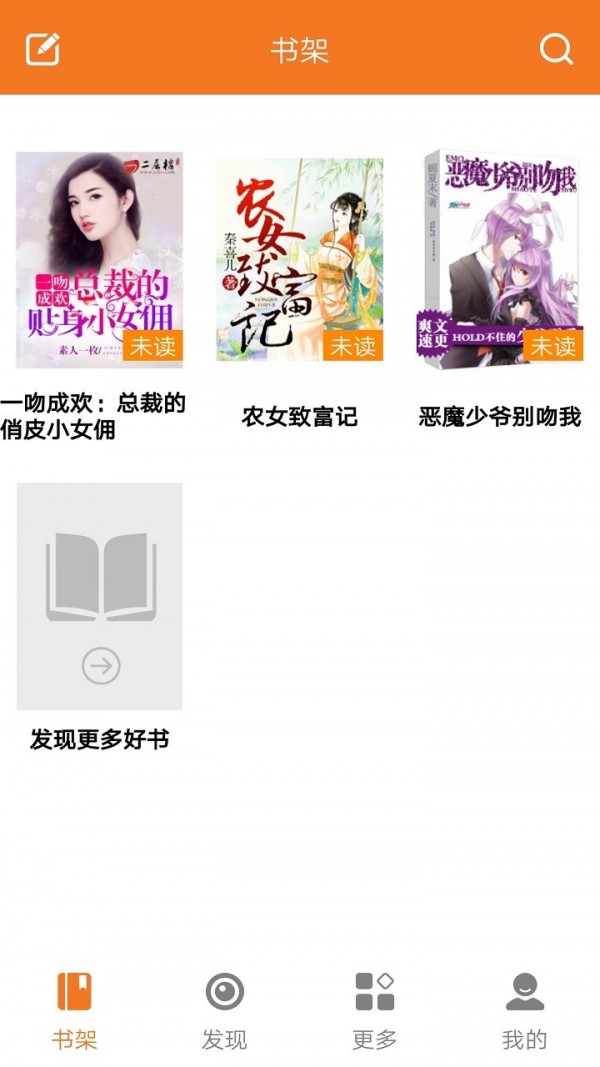Switch to the 书架 tab
Viewport: 600px width, 1067px height.
click(75, 1010)
